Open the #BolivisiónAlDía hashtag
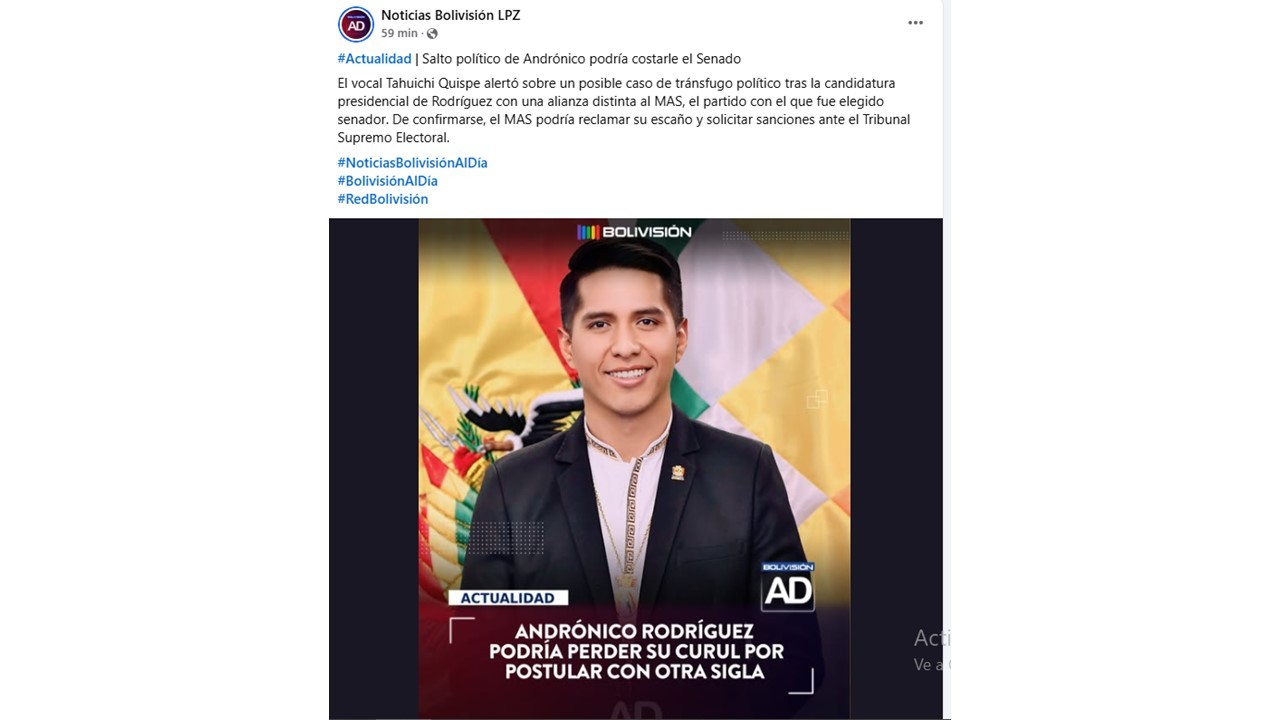1280x720 pixels. 387,181
